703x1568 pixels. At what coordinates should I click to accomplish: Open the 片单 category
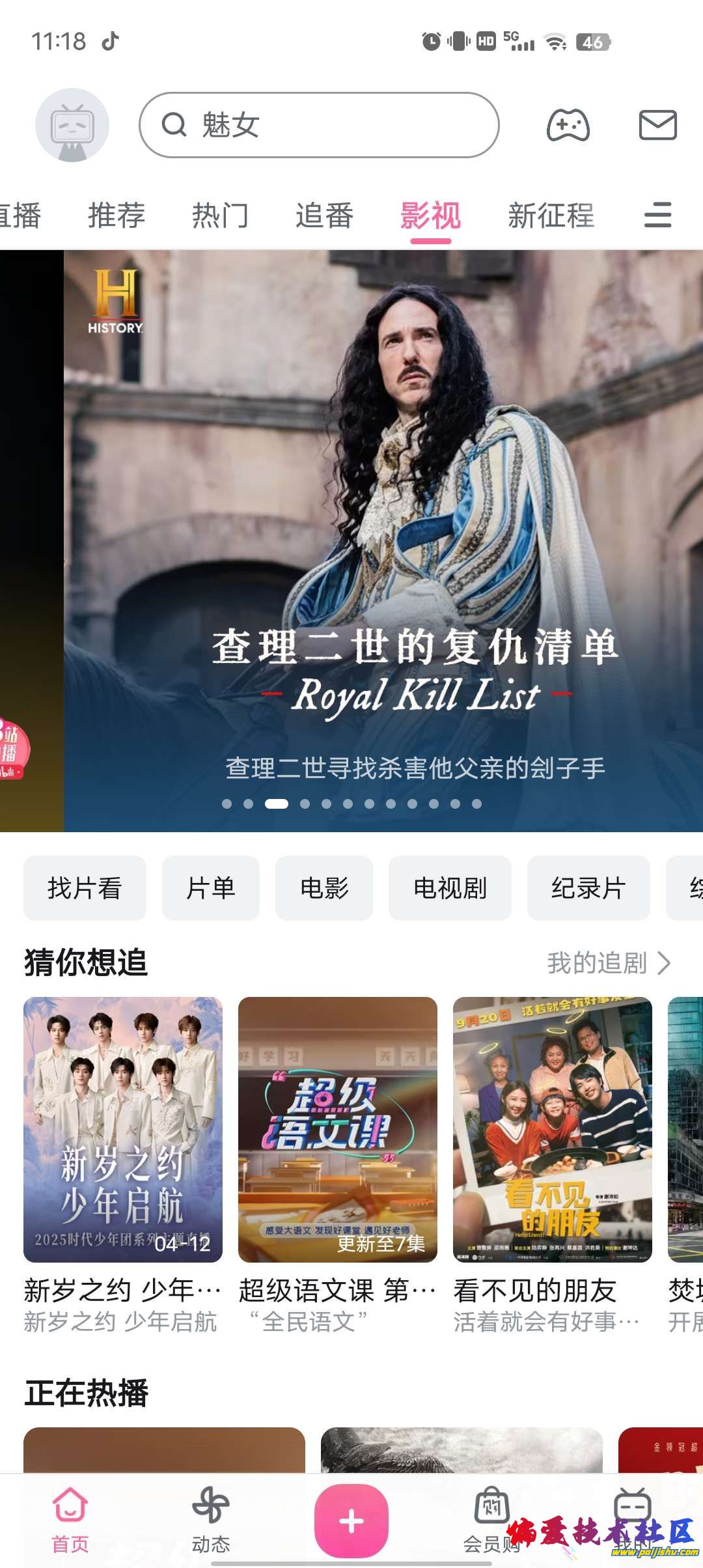[210, 888]
